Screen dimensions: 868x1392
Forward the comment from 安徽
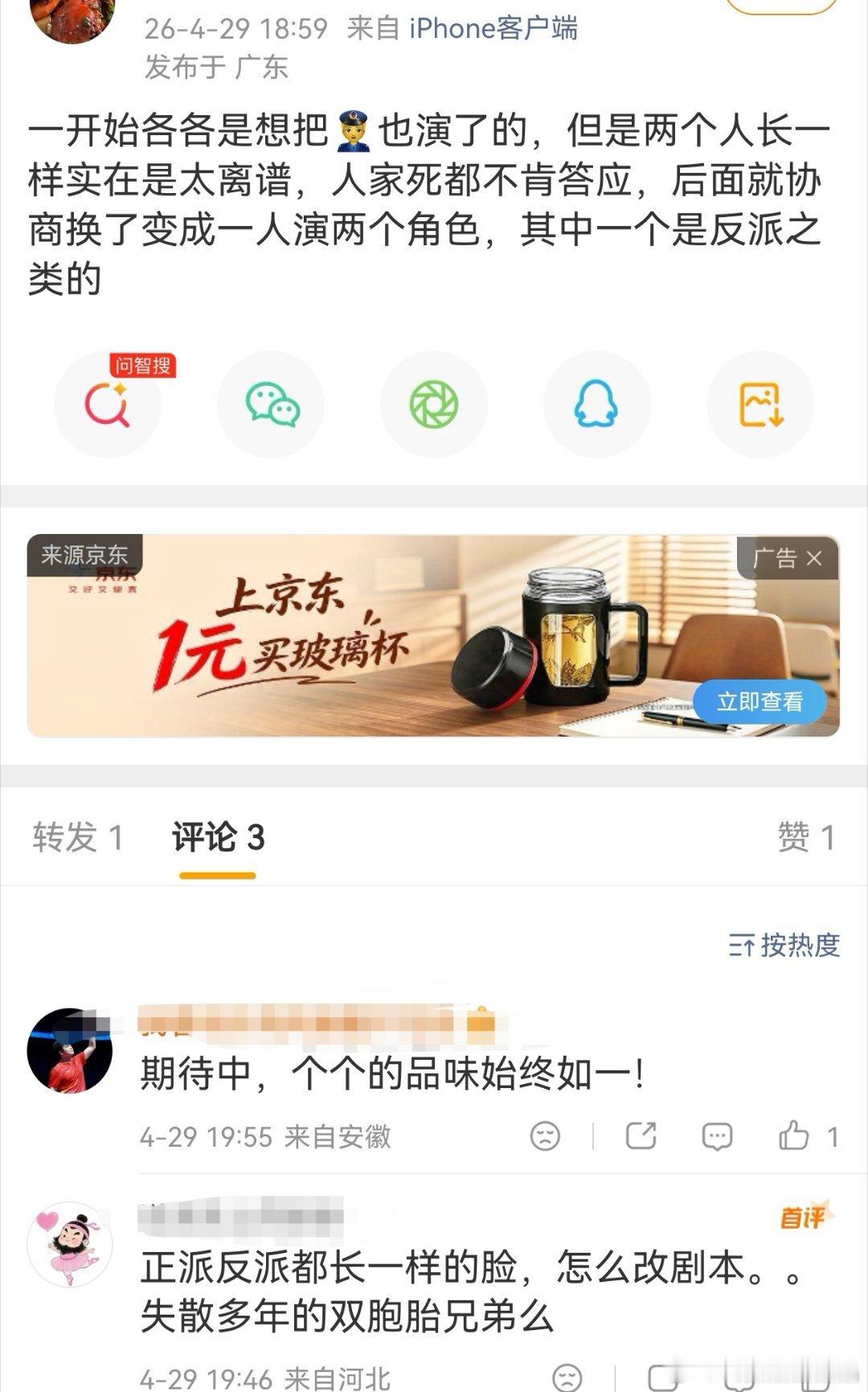[641, 1136]
